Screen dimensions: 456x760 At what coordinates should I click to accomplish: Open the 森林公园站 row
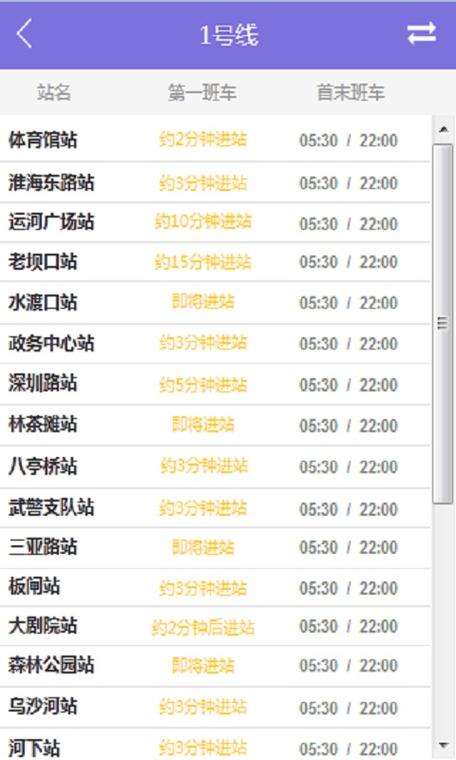coord(215,665)
